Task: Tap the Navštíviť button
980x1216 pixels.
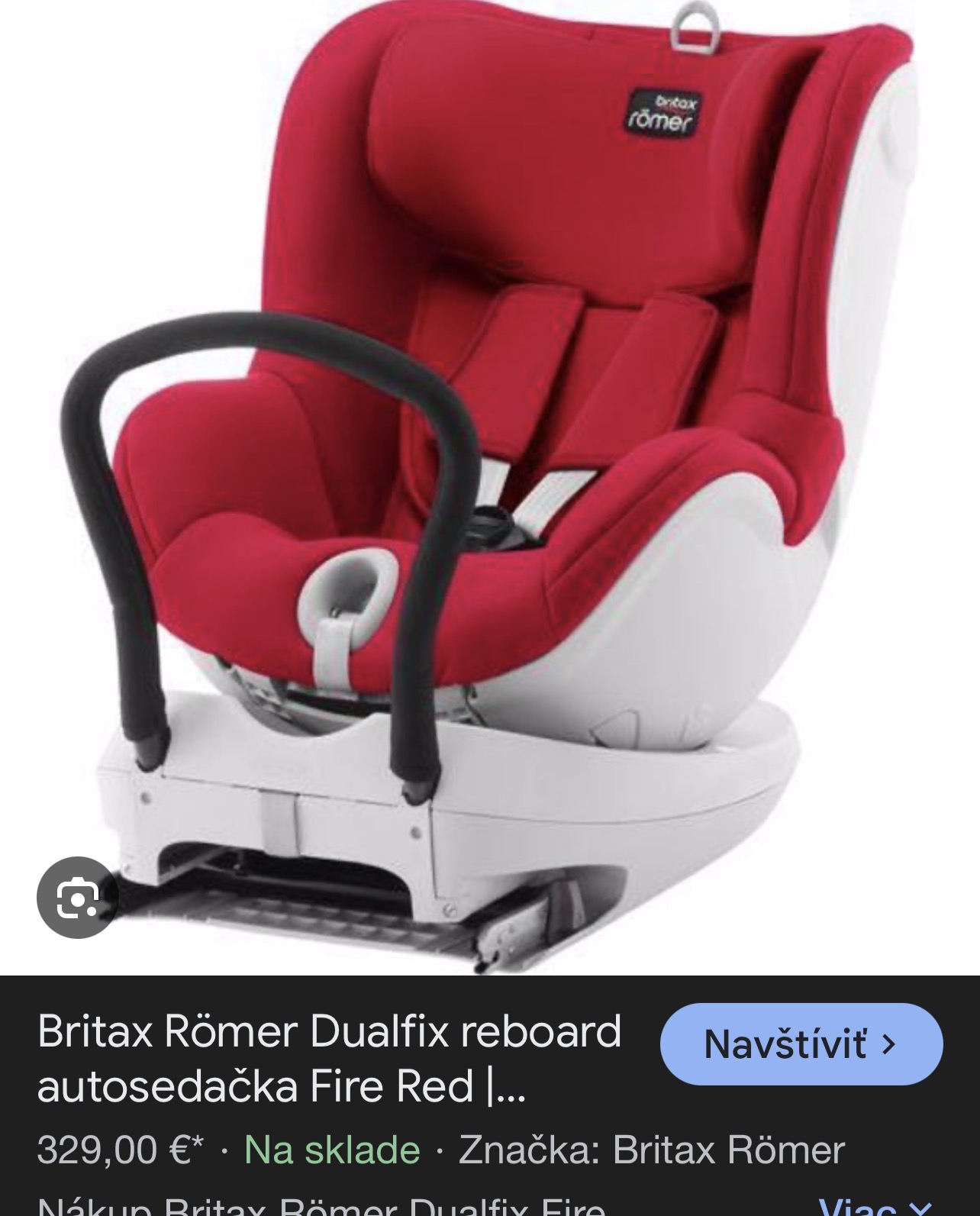Action: (801, 1043)
